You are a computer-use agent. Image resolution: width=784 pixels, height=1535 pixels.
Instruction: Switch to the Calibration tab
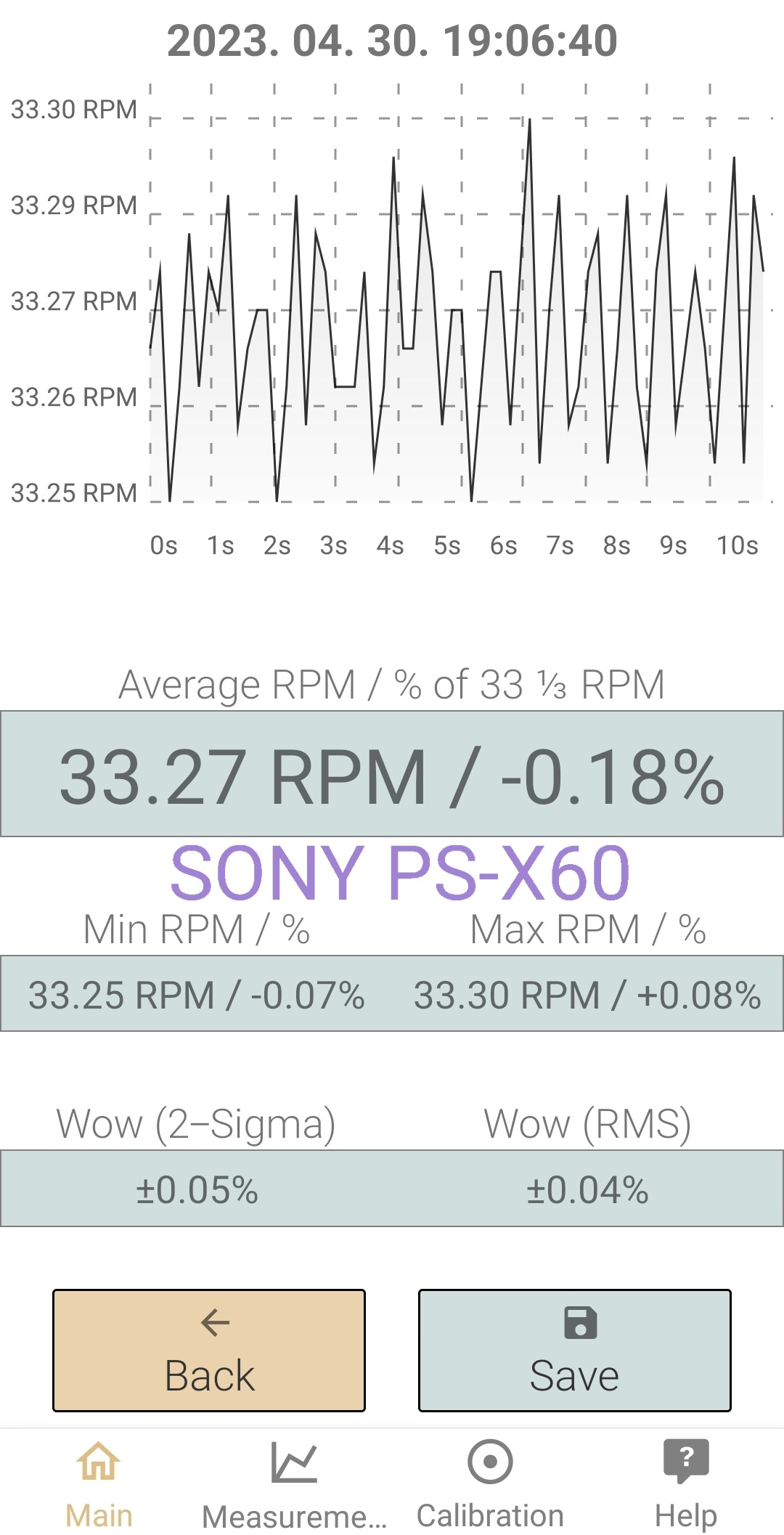[x=491, y=1481]
